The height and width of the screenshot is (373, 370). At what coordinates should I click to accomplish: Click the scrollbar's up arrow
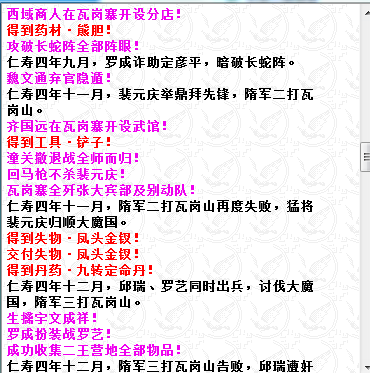pos(366,12)
